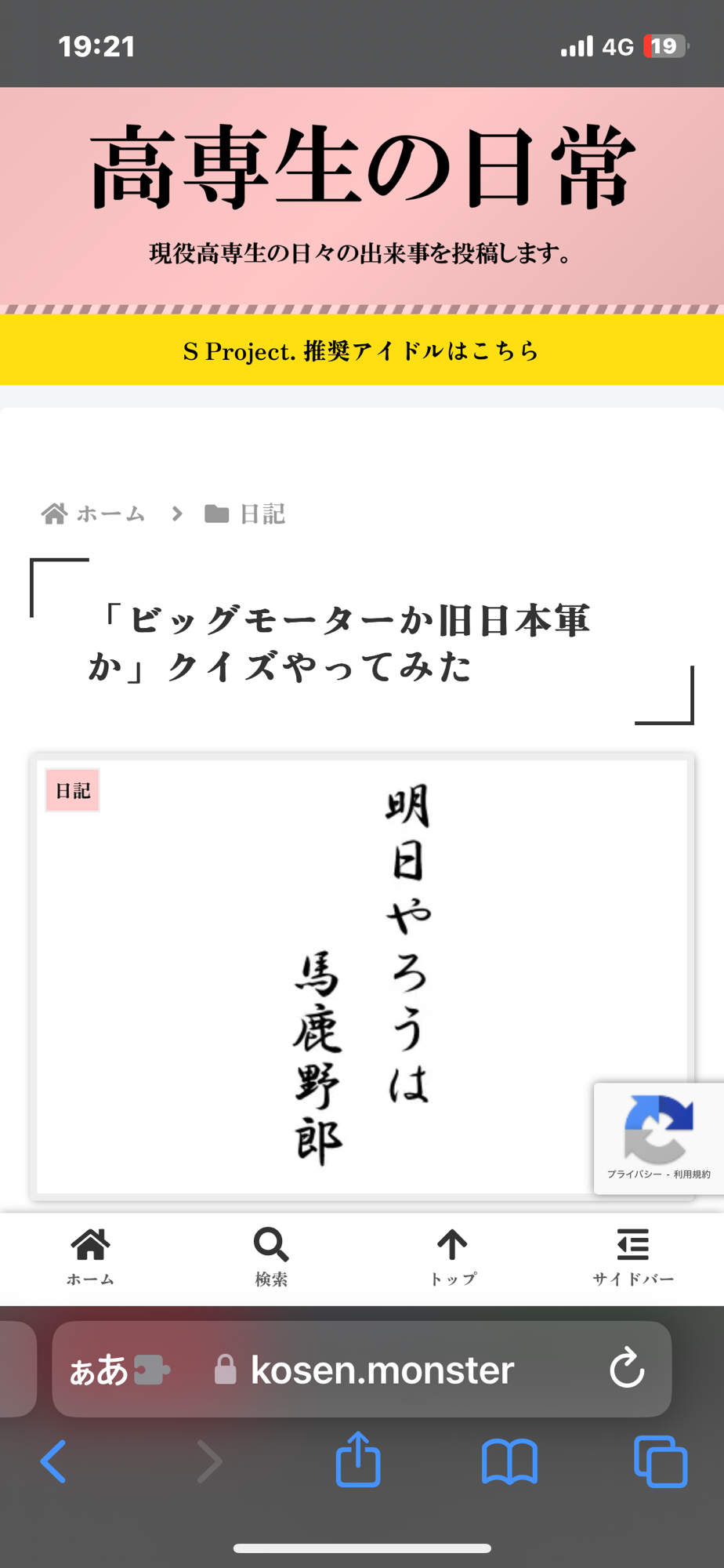Image resolution: width=724 pixels, height=1568 pixels.
Task: Open Safari bookmarks
Action: tap(509, 1461)
